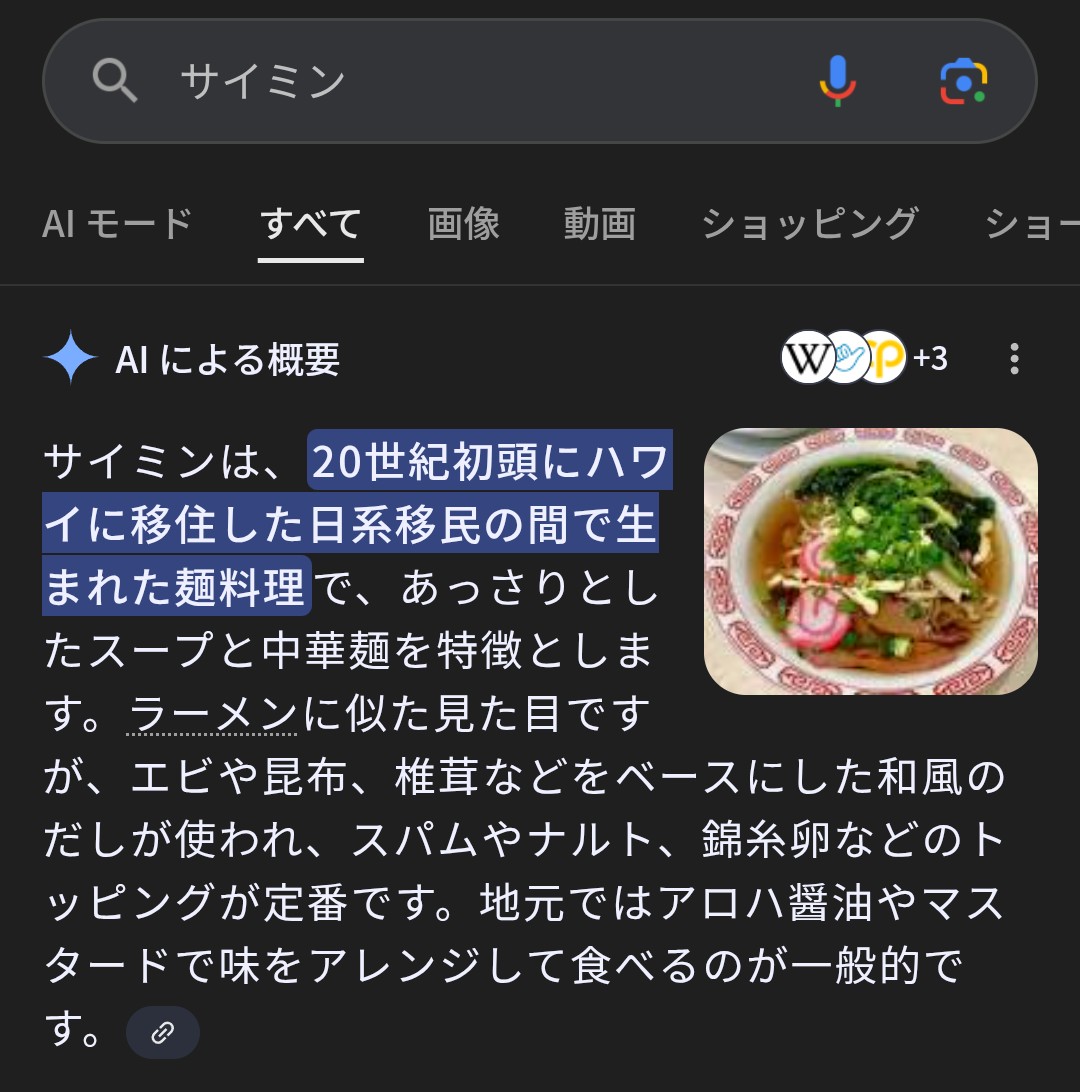Select the すべて tab

click(x=310, y=224)
